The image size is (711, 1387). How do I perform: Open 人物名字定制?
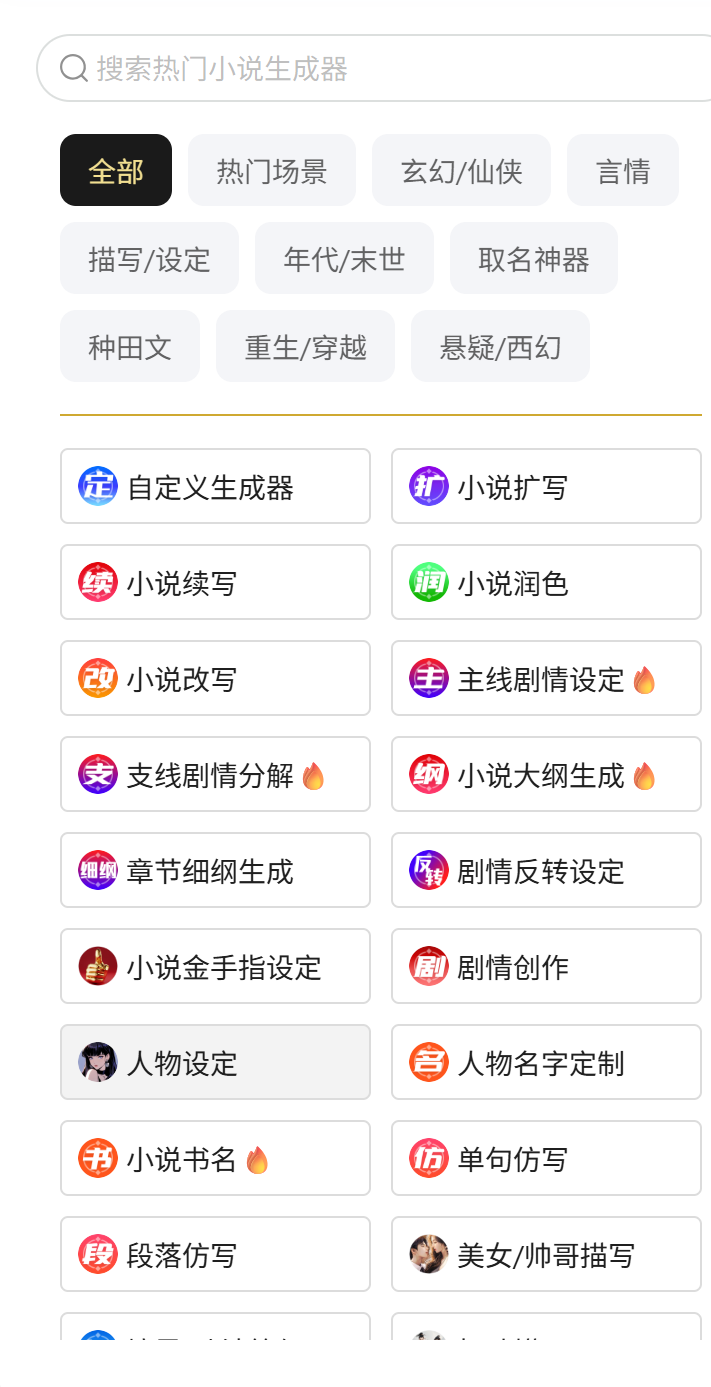(546, 1062)
